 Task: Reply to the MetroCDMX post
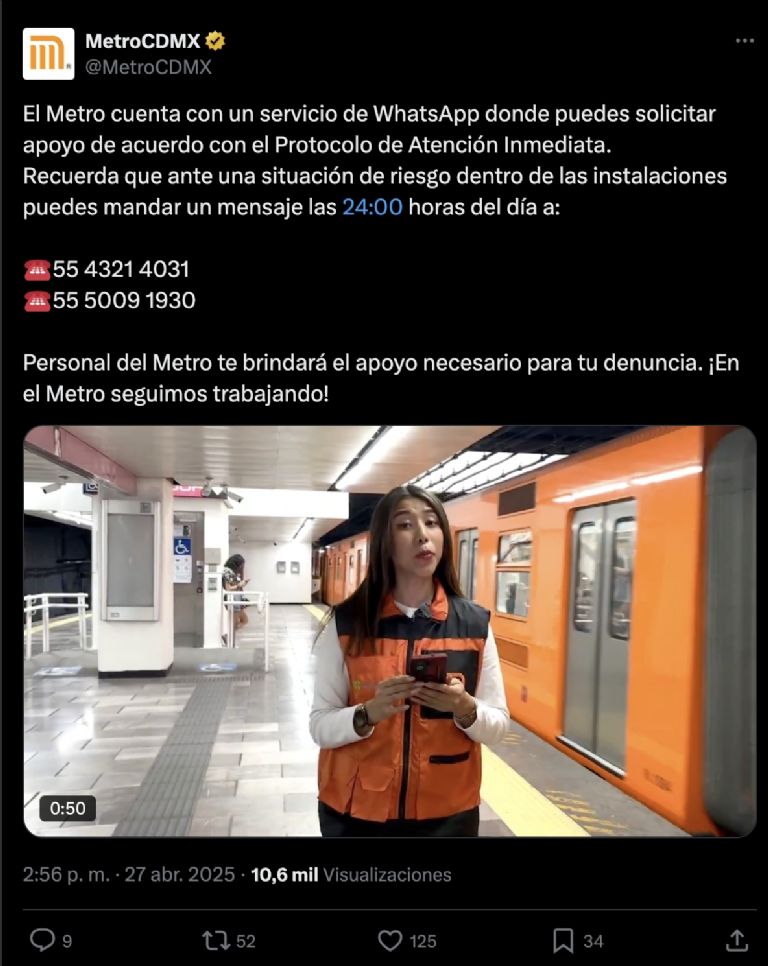coord(42,940)
